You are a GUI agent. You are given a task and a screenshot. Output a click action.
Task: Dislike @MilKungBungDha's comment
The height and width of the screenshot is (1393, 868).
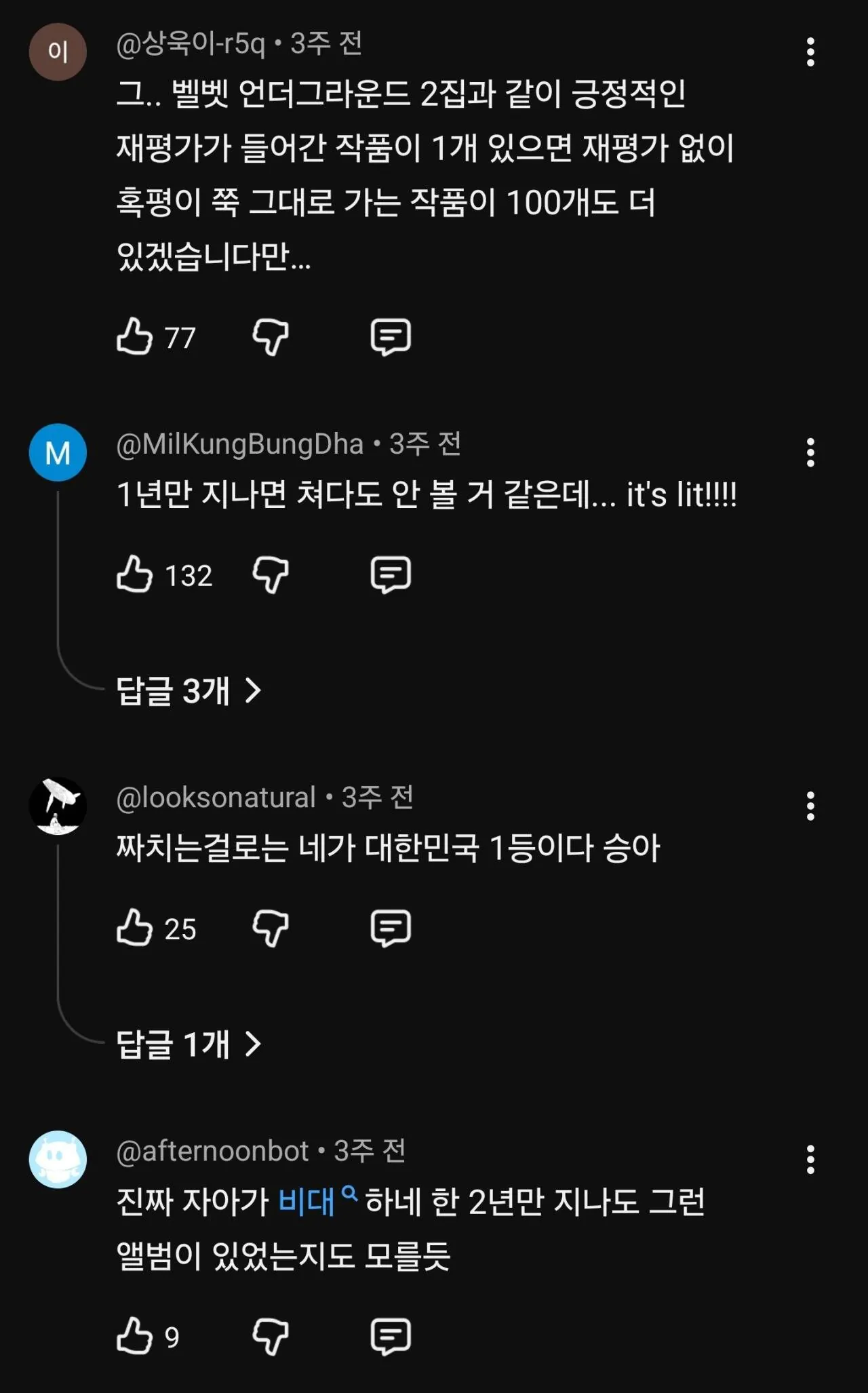click(x=271, y=574)
